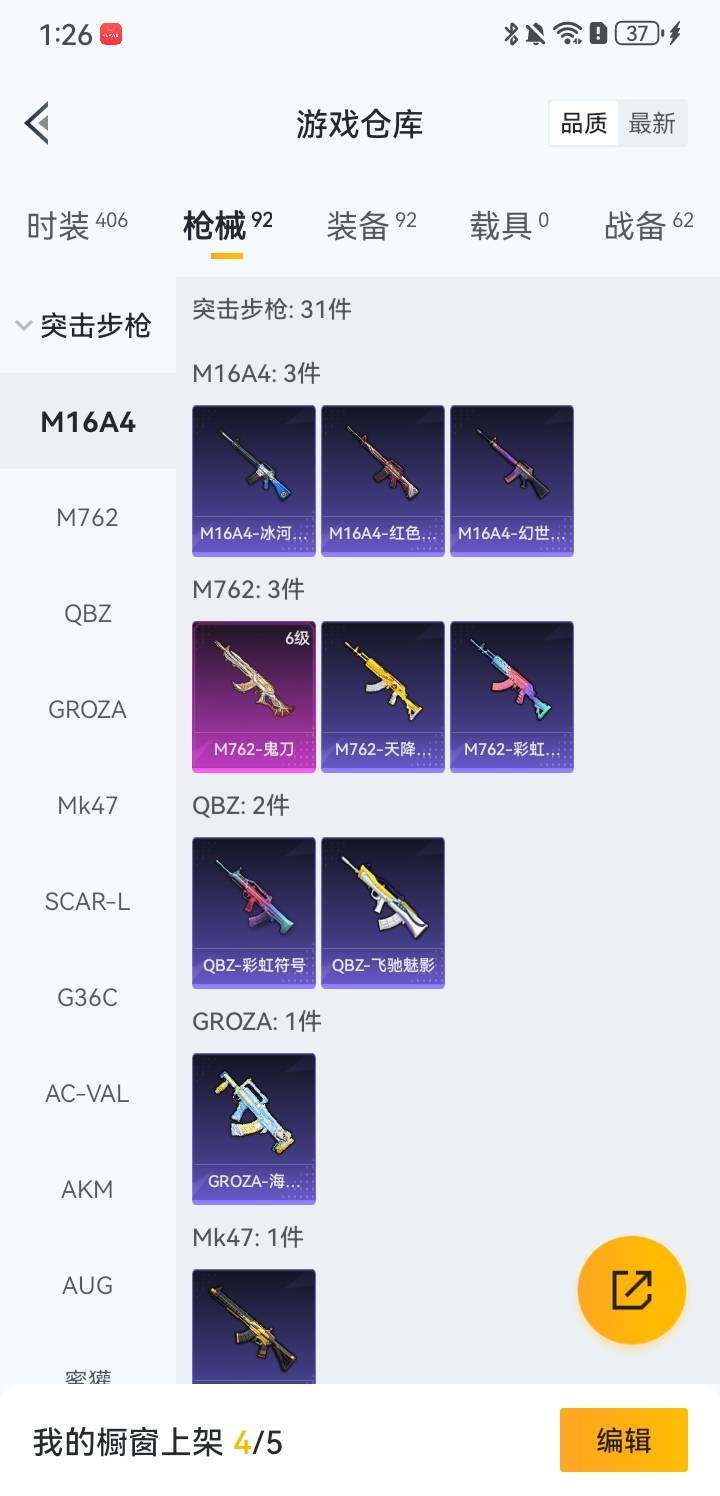720x1496 pixels.
Task: Switch to the 载具 tab
Action: point(508,226)
